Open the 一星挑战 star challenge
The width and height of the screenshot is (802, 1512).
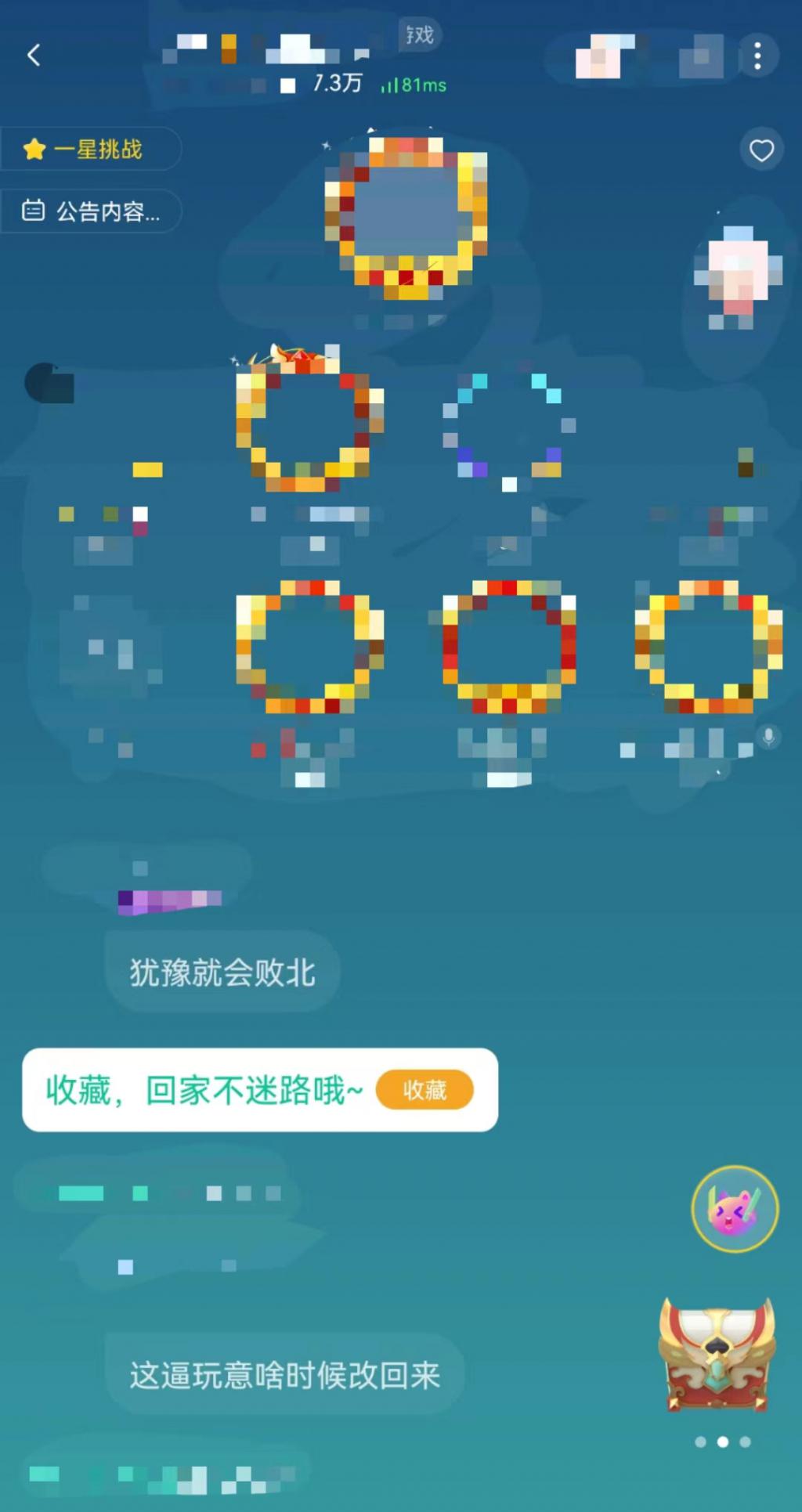click(x=90, y=150)
